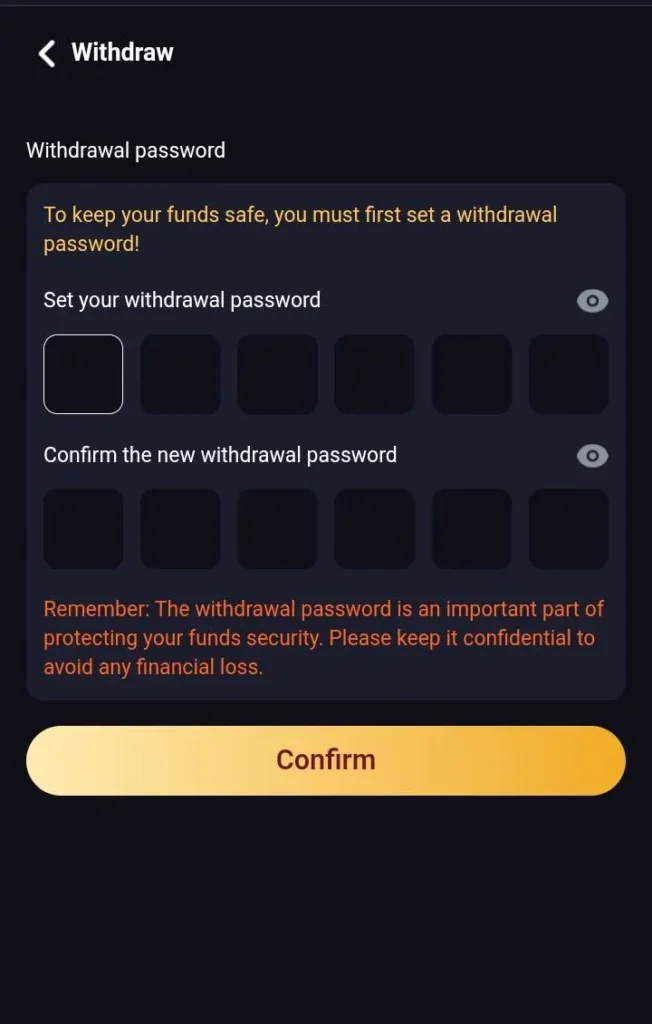The width and height of the screenshot is (652, 1024).
Task: Reveal the confirm withdrawal password digits
Action: [592, 456]
